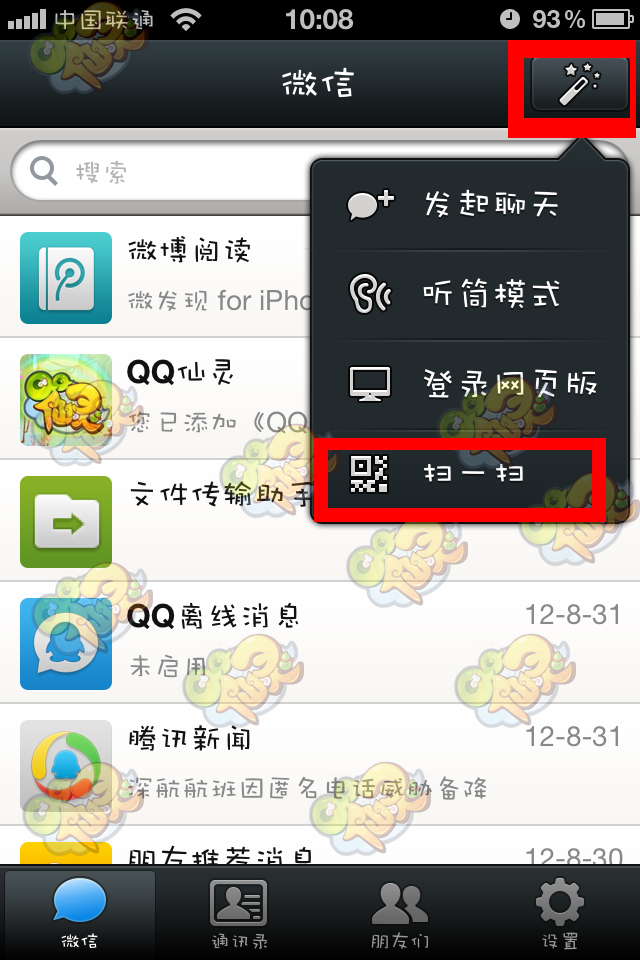This screenshot has height=960, width=640.
Task: Open the 微博阅读 conversation
Action: [x=160, y=274]
